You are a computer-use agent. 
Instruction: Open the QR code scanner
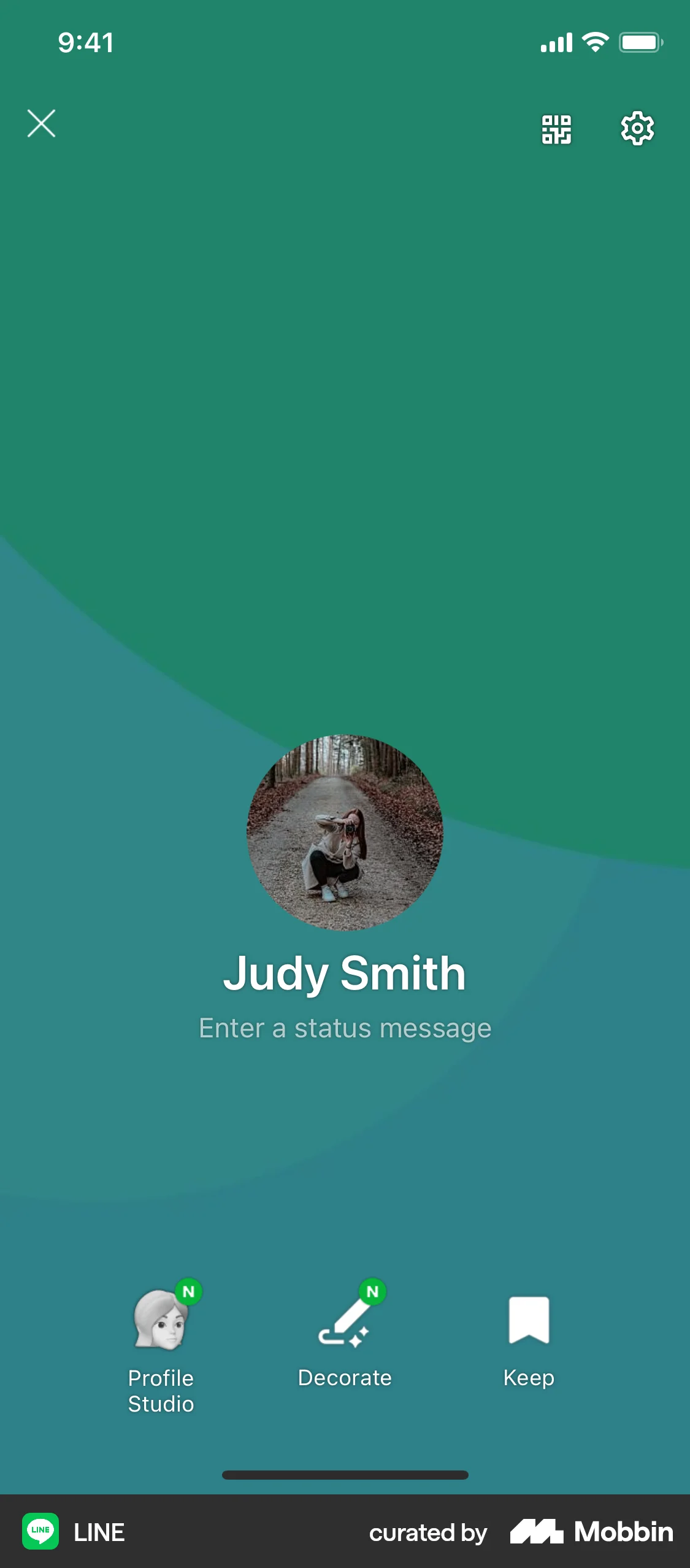(x=557, y=129)
